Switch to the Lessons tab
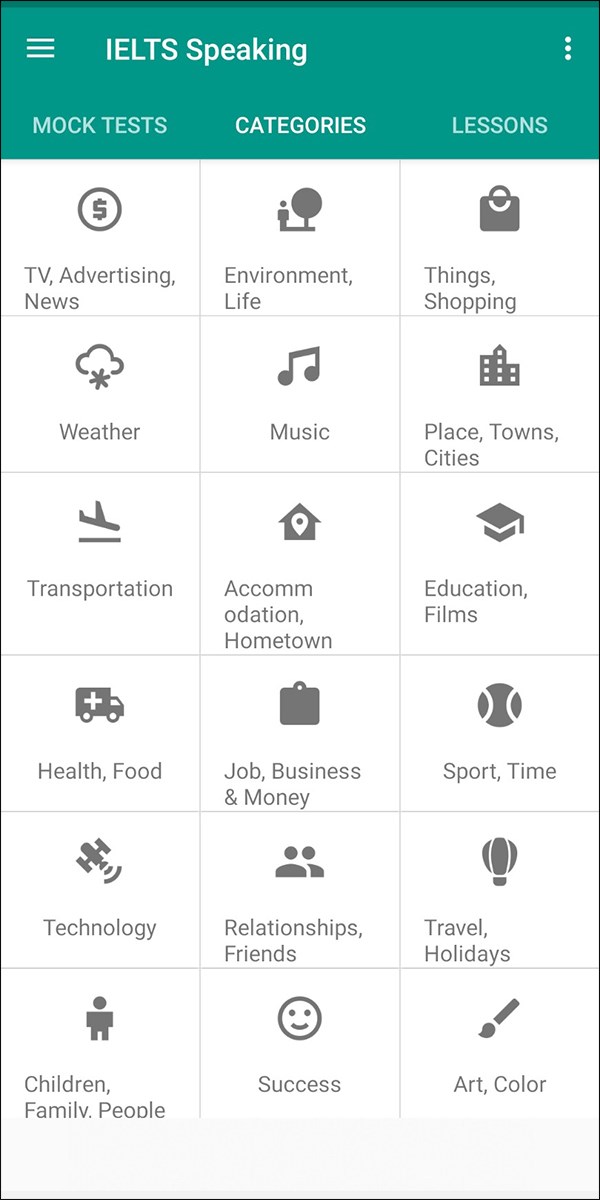The image size is (600, 1200). tap(499, 126)
